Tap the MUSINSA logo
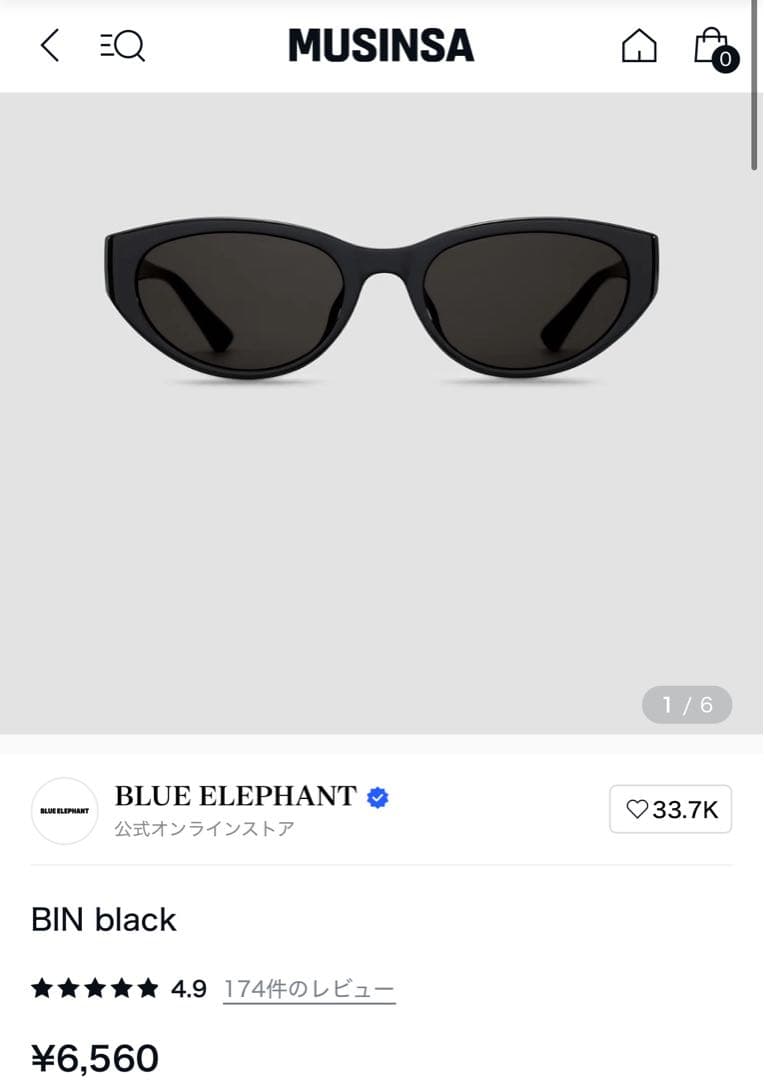 click(x=381, y=45)
